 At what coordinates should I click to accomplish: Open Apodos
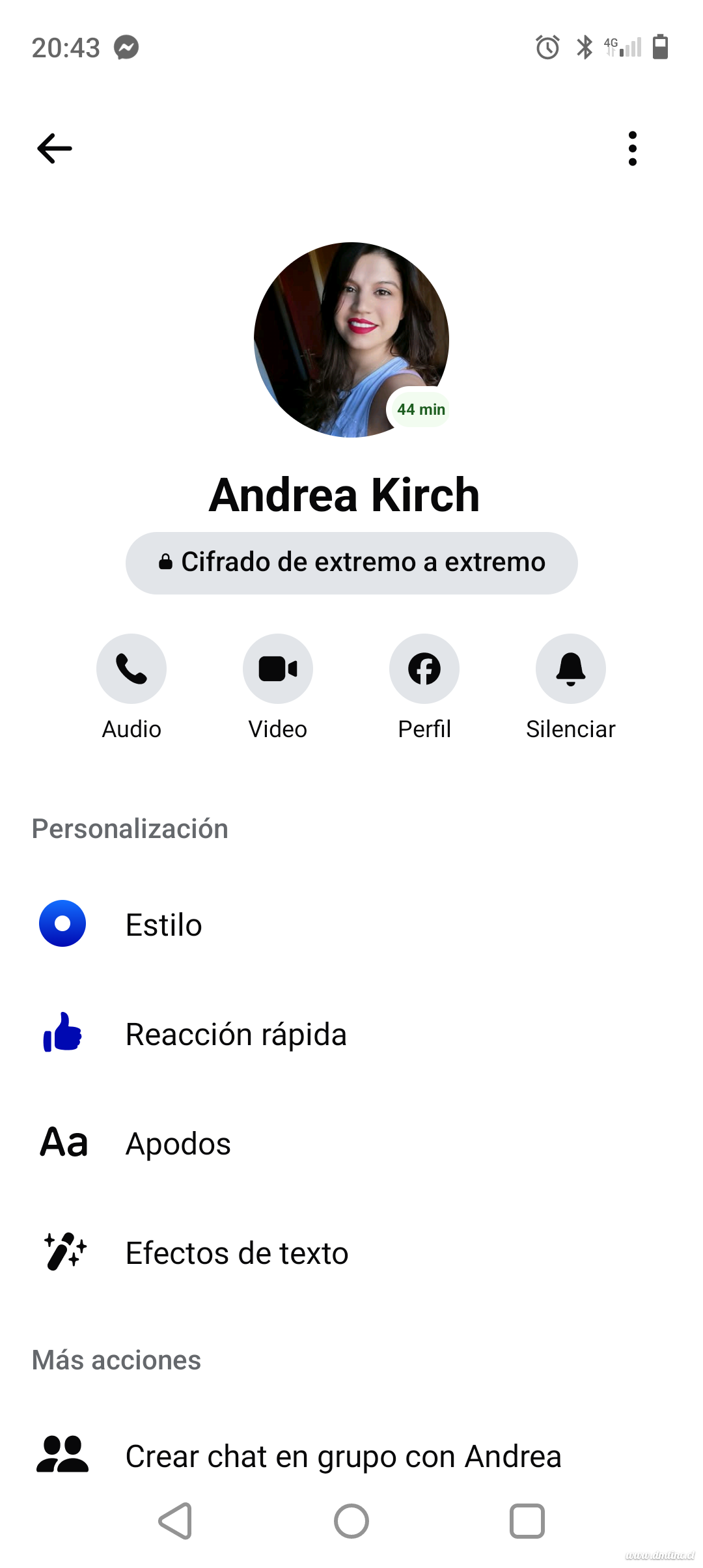[x=351, y=1143]
